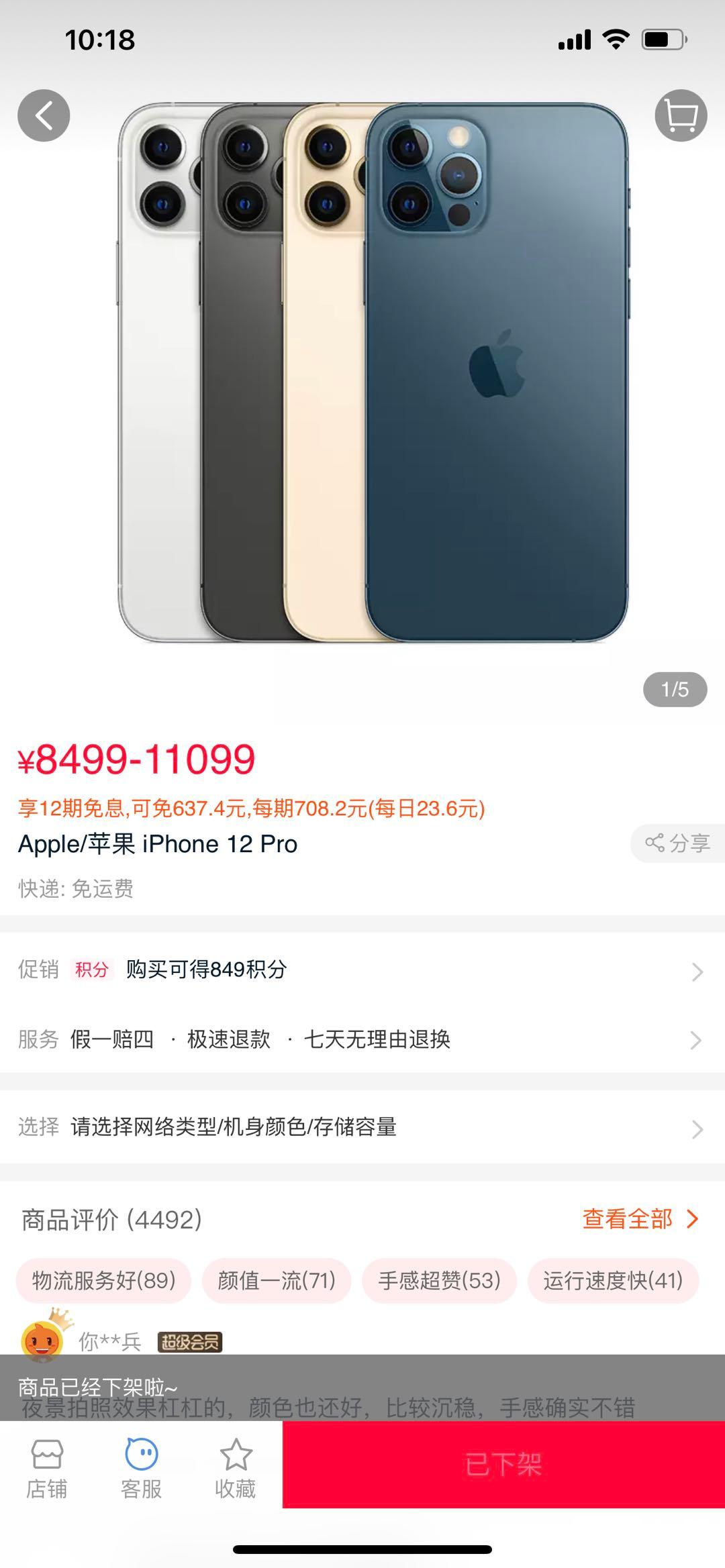Tap the 分享 share button
Image resolution: width=725 pixels, height=1568 pixels.
pos(678,843)
